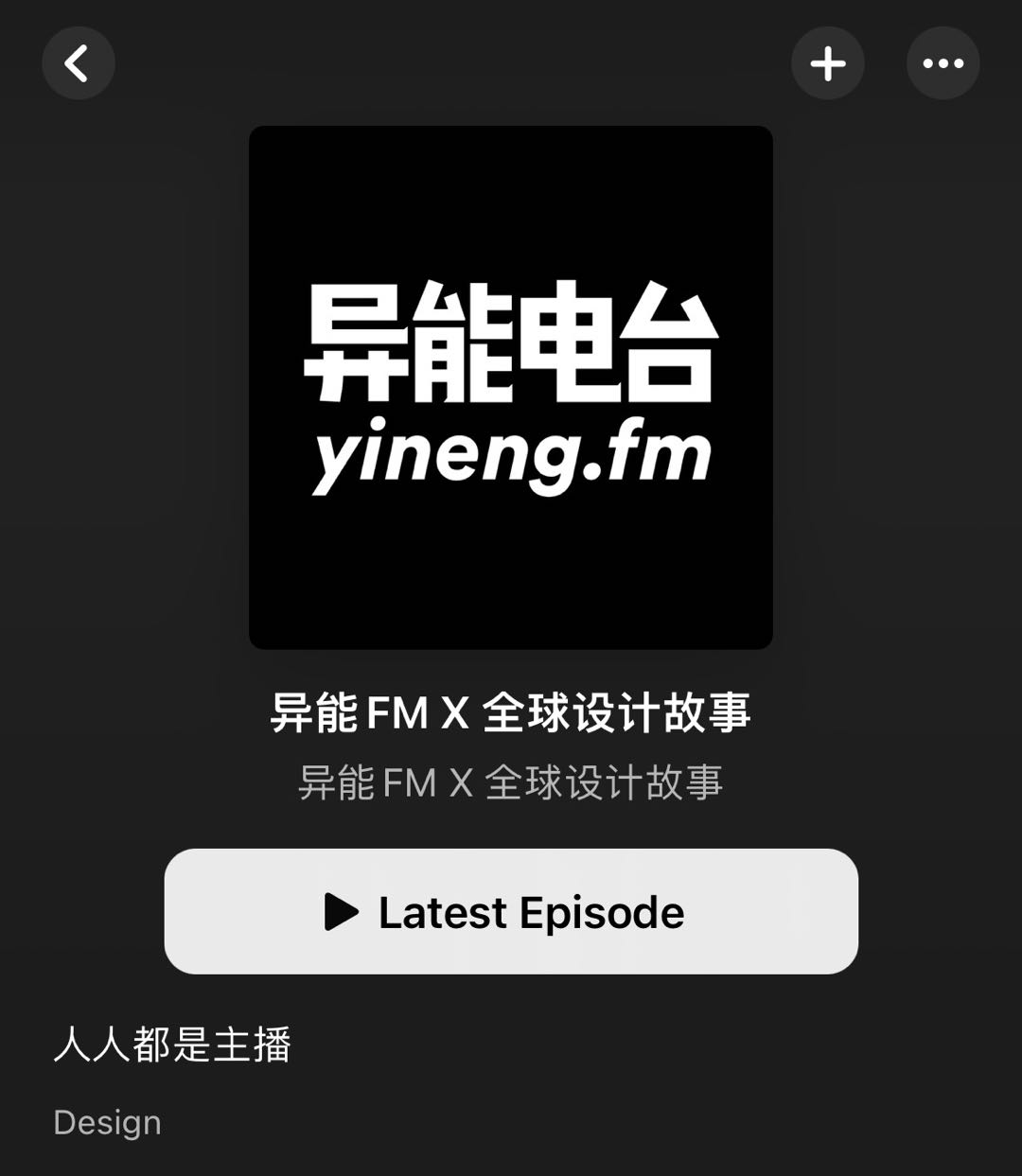The height and width of the screenshot is (1176, 1022).
Task: Play the Latest Episode
Action: [x=511, y=911]
